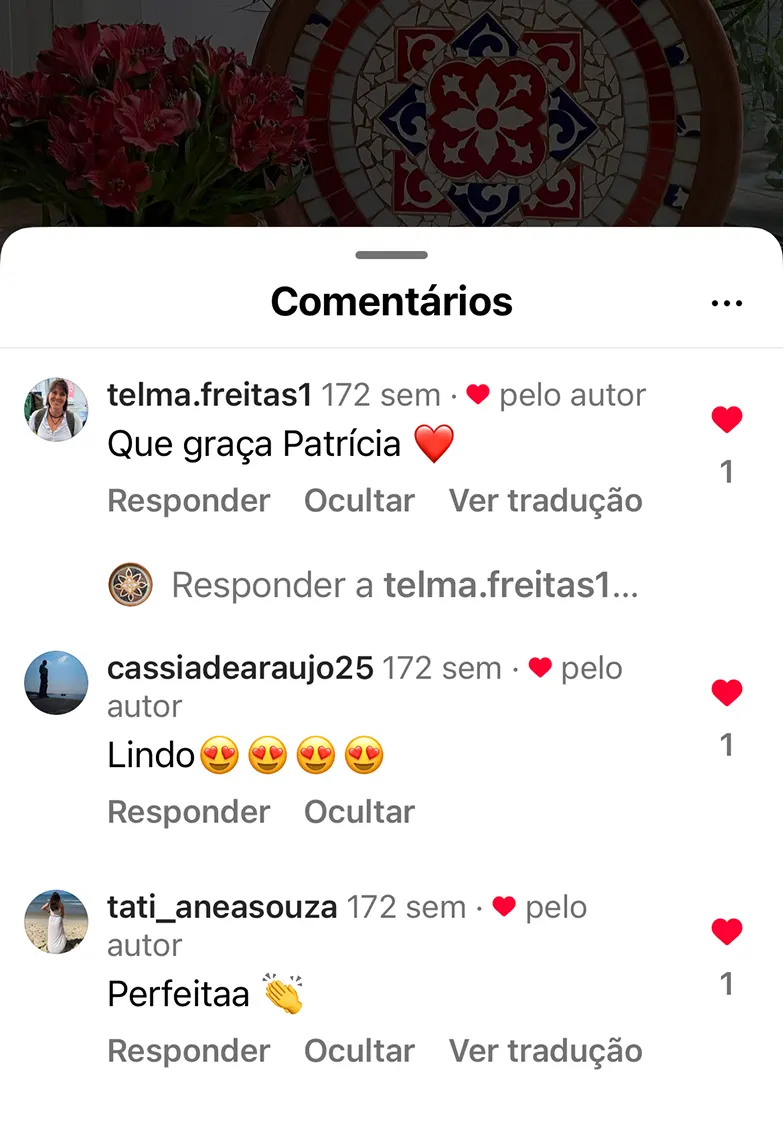Hide tati_aneasouza's comment with Ocultar
The image size is (784, 1124).
tap(359, 1051)
